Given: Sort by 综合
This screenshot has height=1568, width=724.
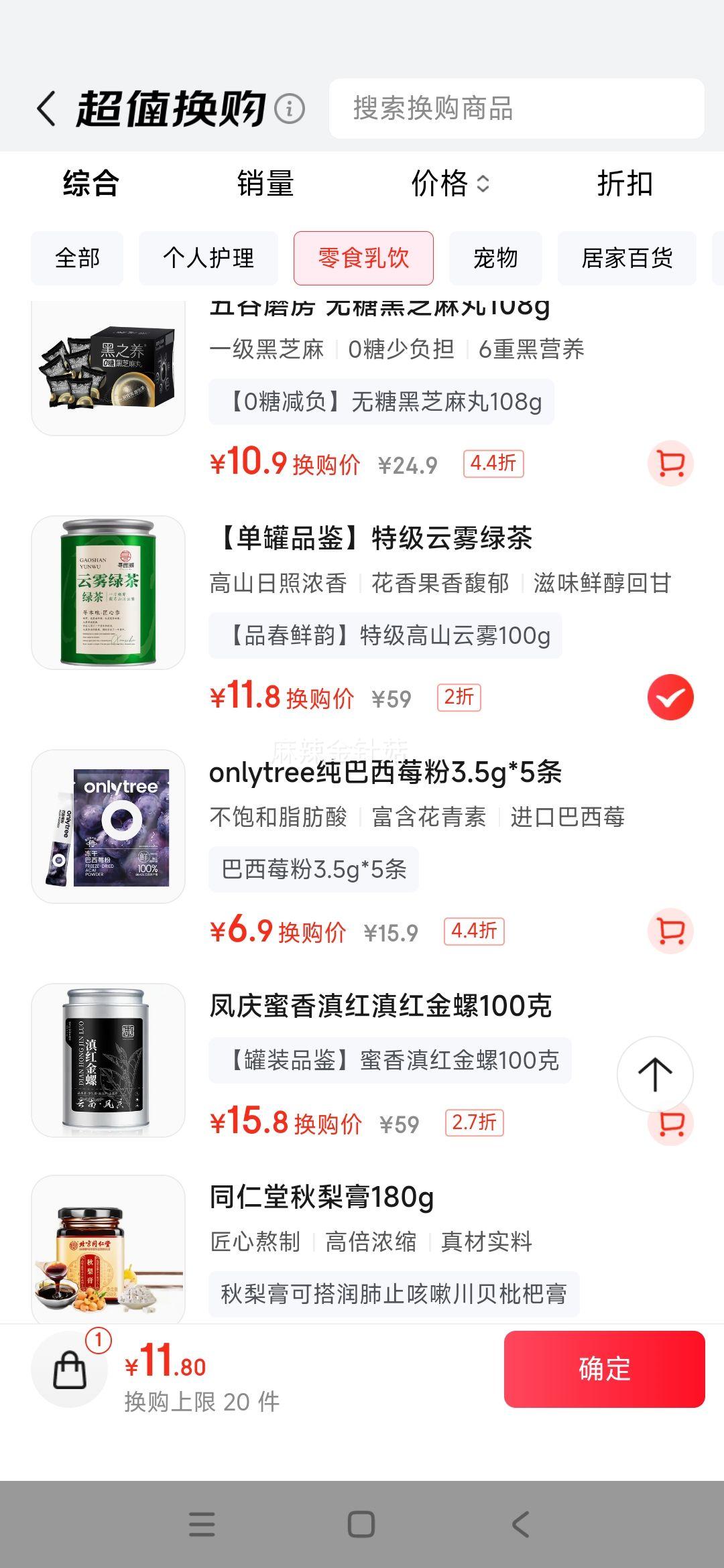Looking at the screenshot, I should [90, 184].
